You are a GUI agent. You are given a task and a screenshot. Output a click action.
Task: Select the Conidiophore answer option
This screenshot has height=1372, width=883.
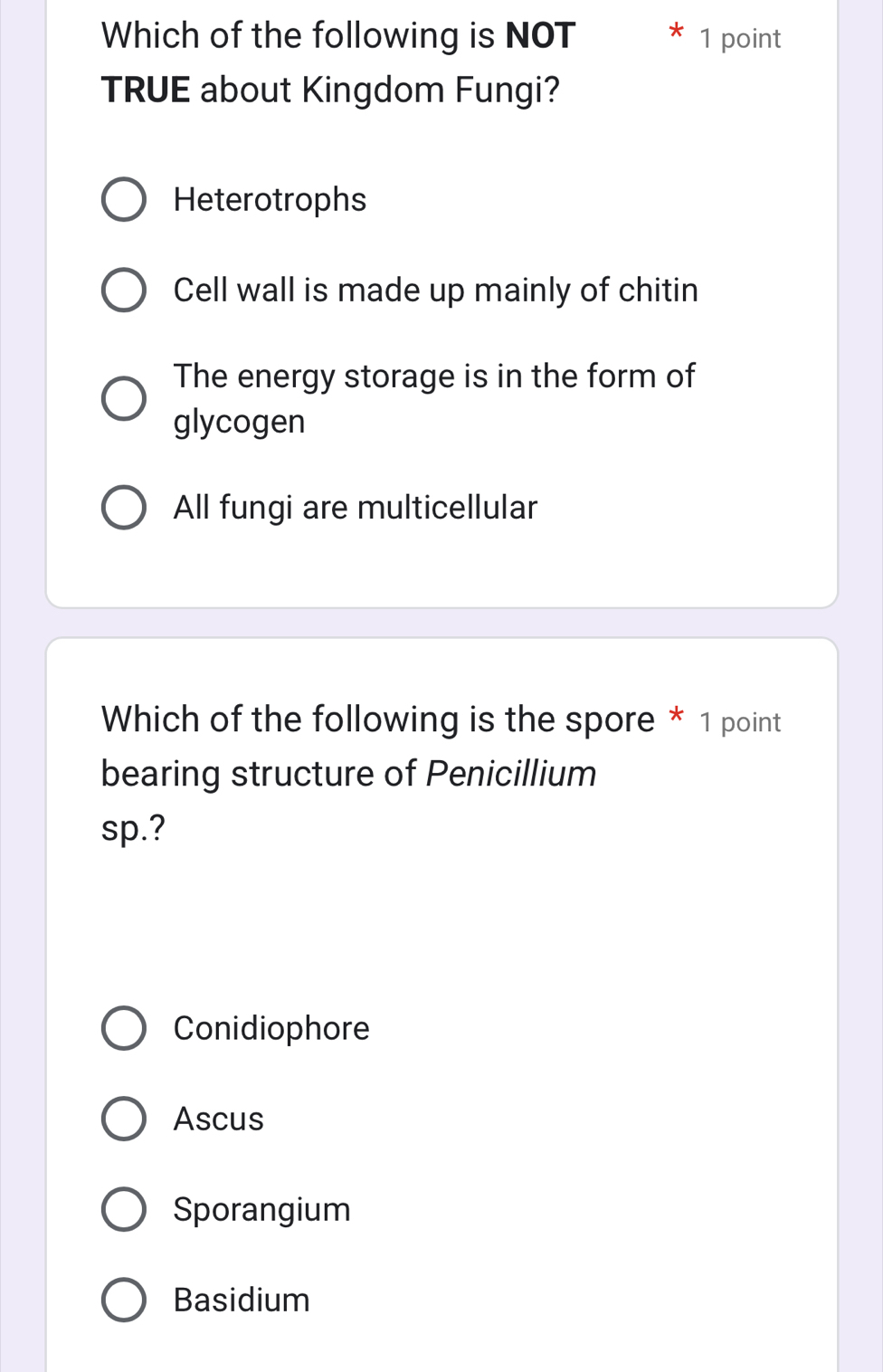[124, 1028]
